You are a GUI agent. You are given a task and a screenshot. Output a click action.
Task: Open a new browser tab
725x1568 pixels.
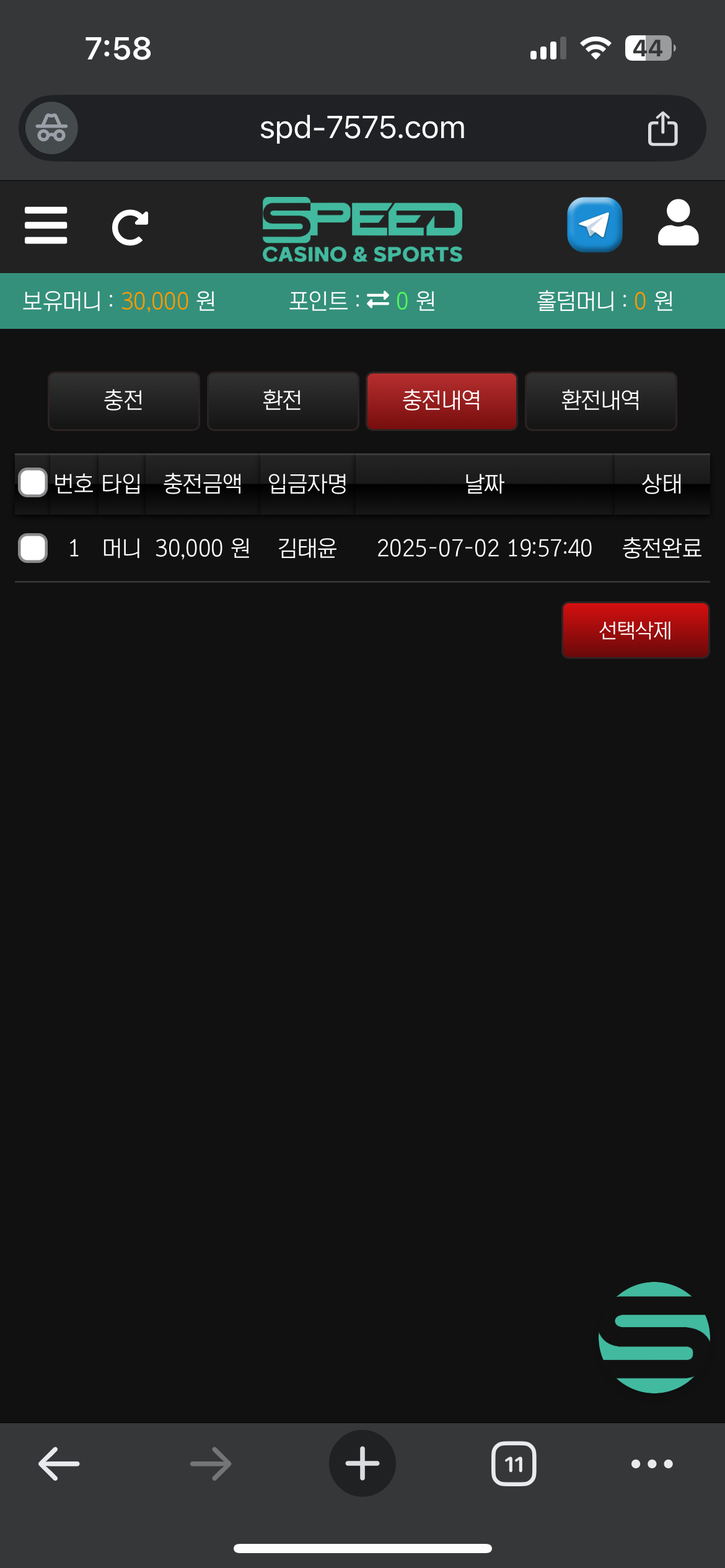[362, 1463]
